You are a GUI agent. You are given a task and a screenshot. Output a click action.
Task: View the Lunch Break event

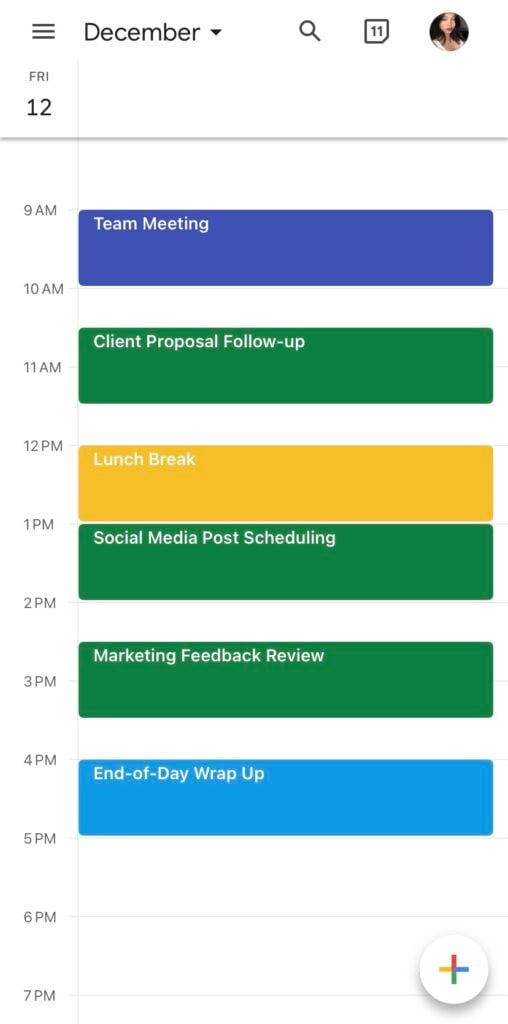coord(286,483)
